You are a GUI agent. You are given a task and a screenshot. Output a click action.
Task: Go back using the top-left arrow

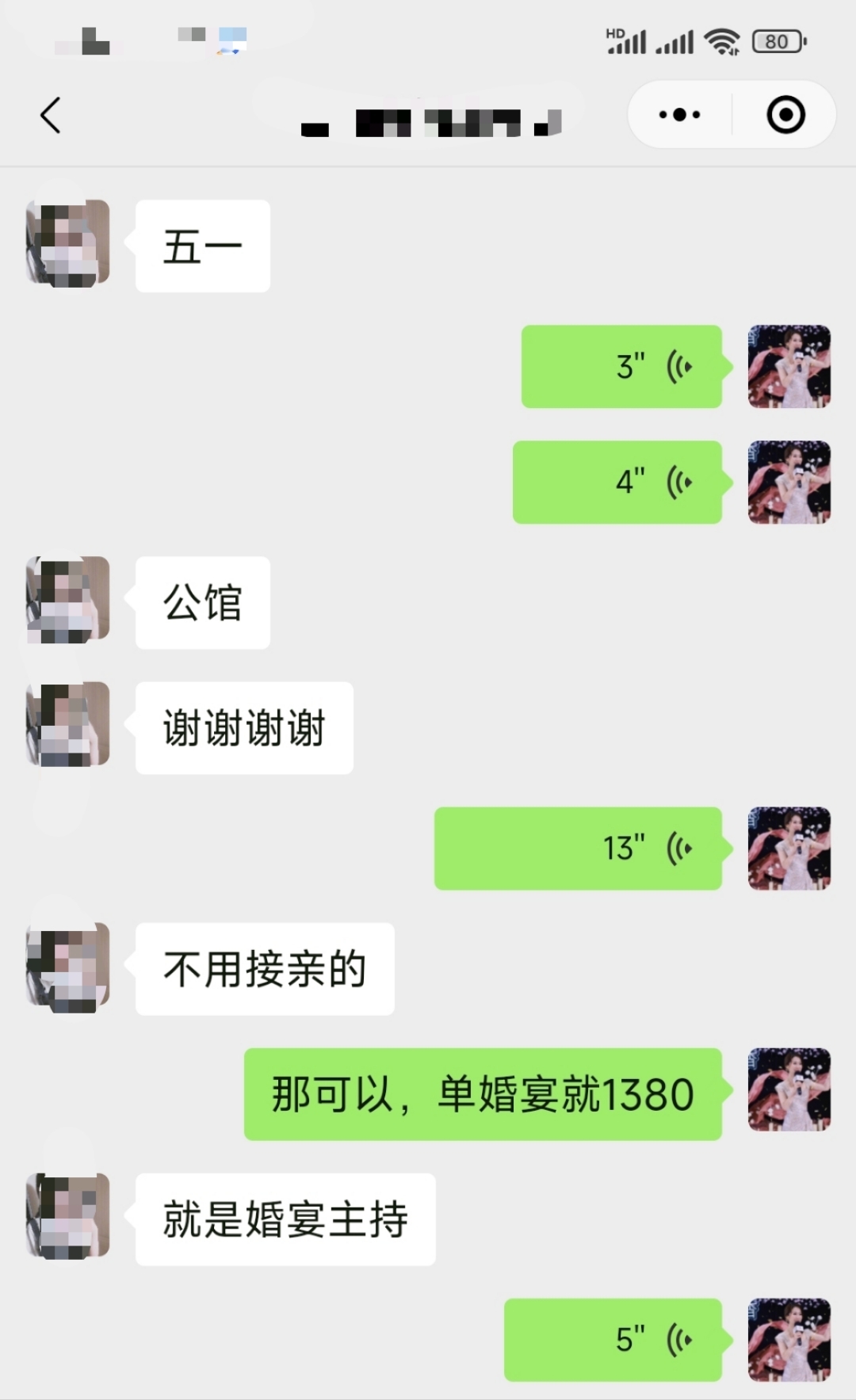coord(51,116)
